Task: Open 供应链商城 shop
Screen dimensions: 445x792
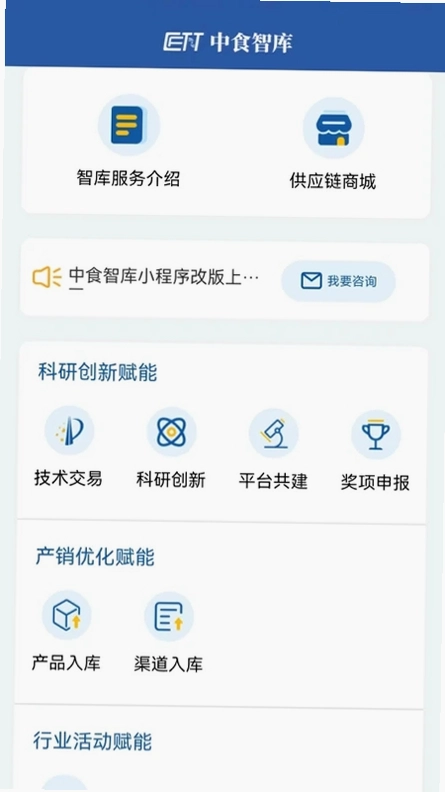Action: tap(333, 143)
